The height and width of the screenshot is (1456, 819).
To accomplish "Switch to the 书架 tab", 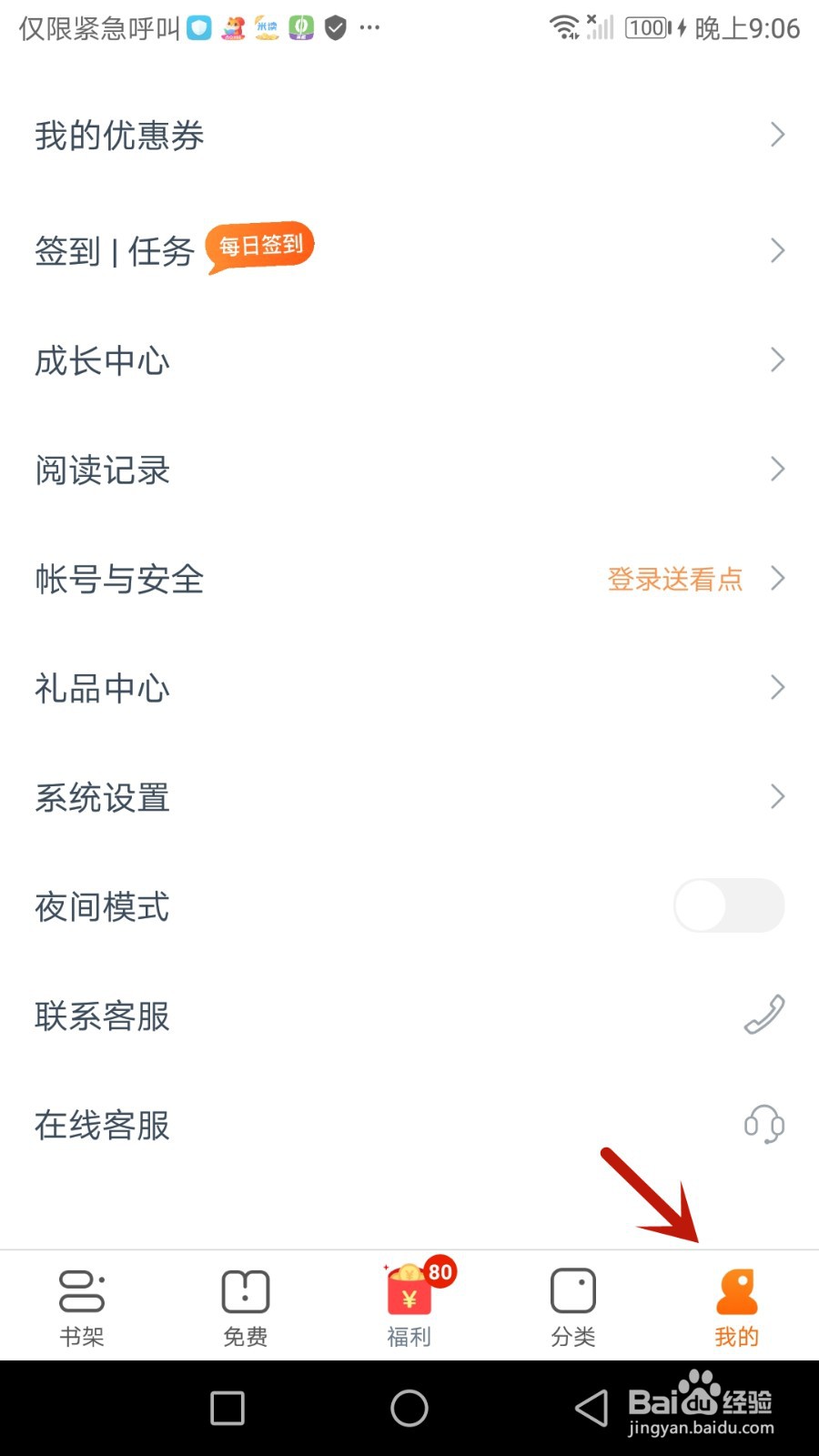I will pos(82,1307).
